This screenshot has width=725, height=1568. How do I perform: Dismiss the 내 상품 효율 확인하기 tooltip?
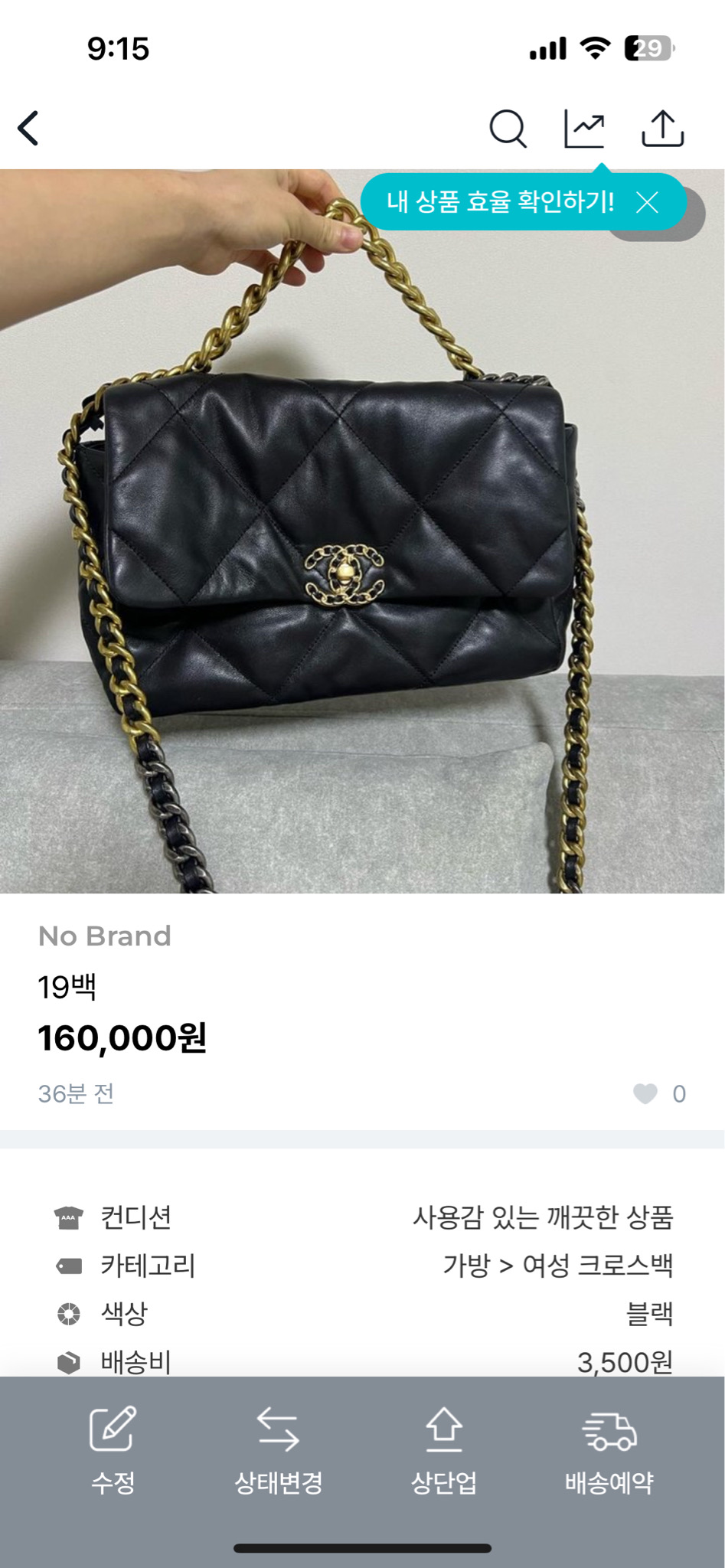click(648, 202)
